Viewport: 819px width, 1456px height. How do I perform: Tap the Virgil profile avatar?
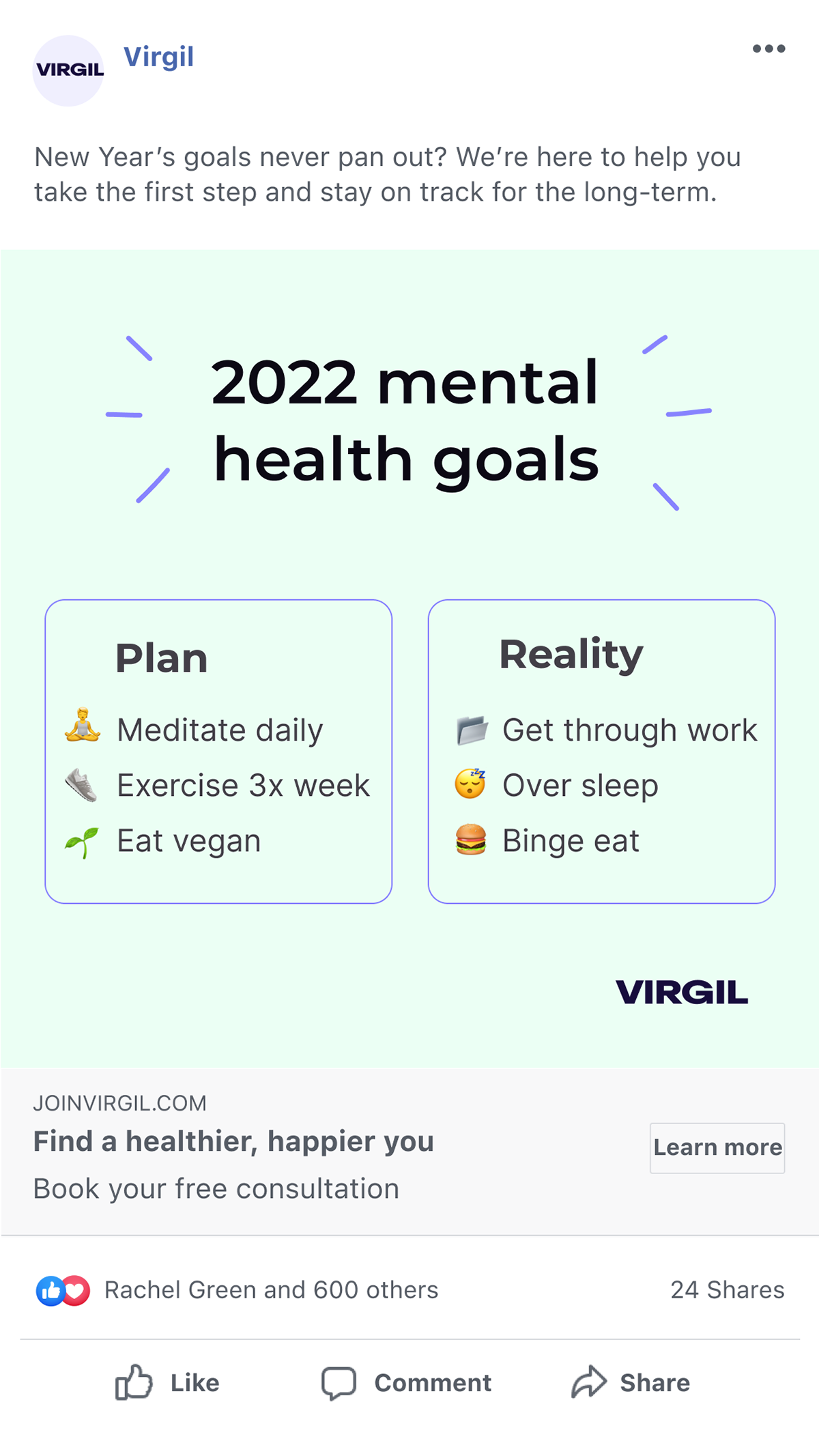tap(68, 70)
